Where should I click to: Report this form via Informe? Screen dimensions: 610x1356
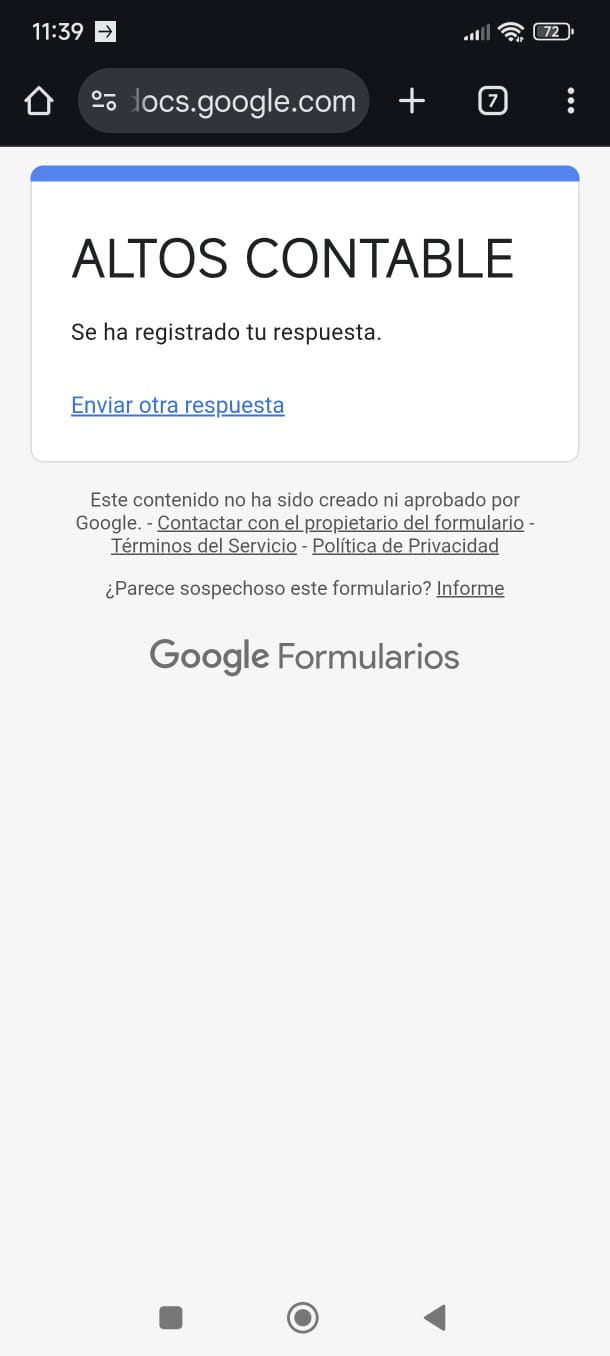(x=470, y=588)
